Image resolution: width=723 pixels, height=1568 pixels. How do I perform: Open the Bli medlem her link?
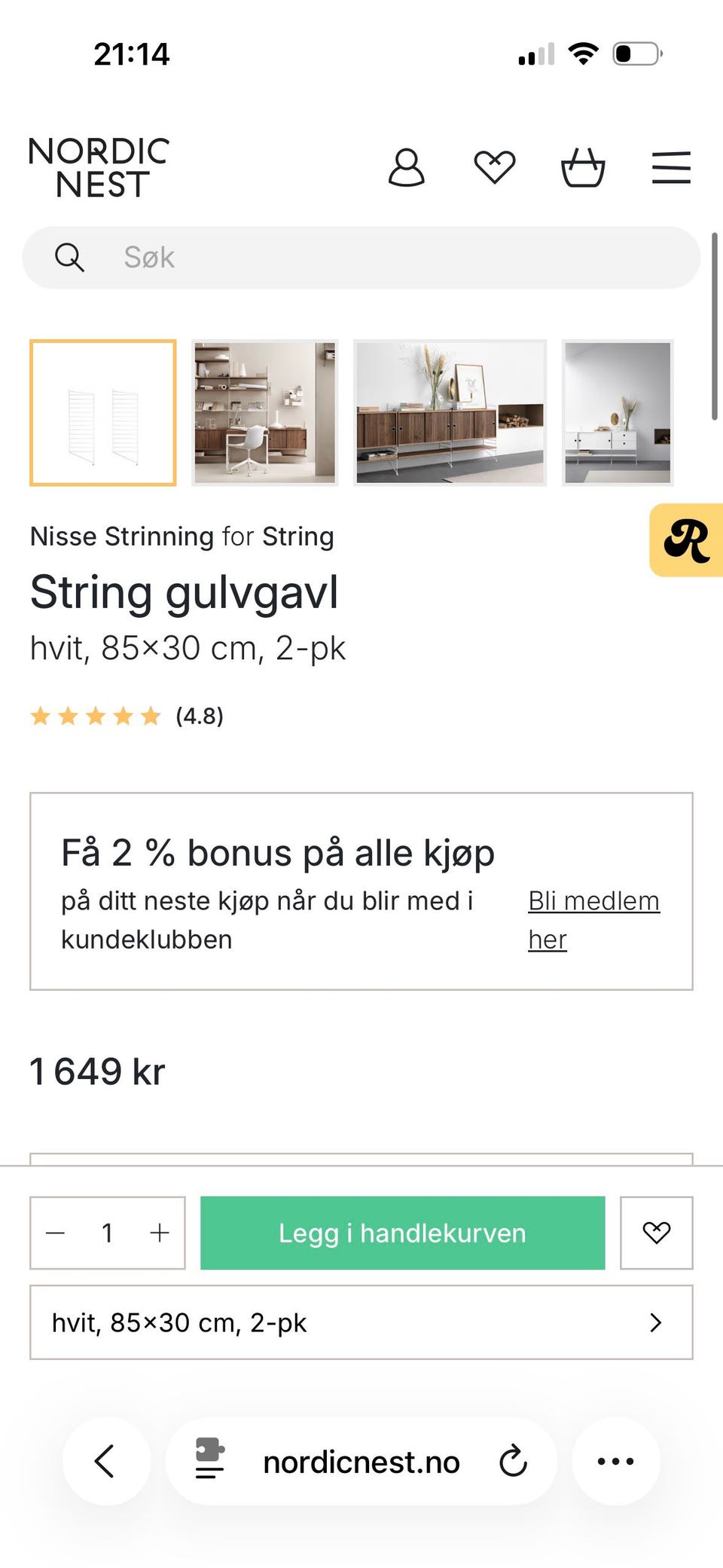pos(593,919)
